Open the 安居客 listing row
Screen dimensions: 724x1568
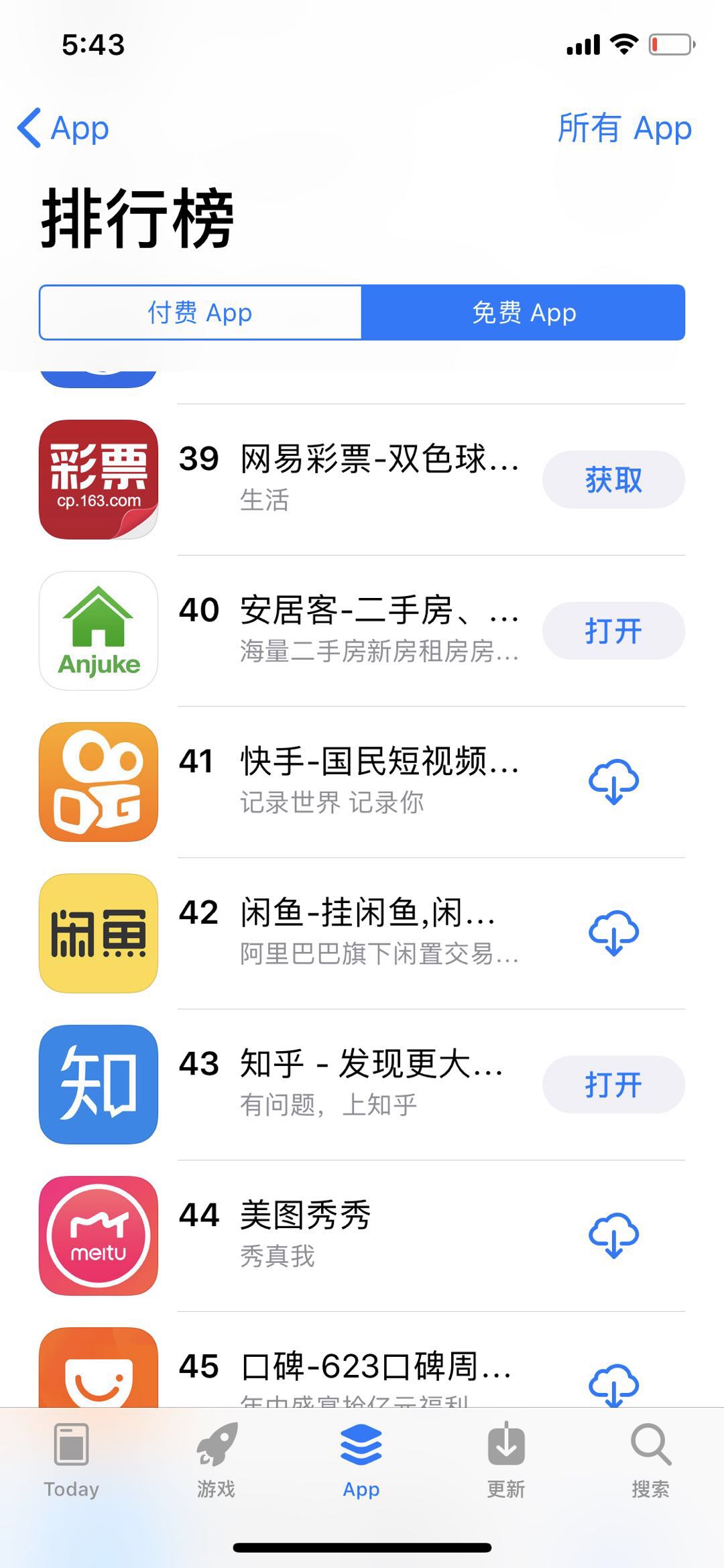[x=362, y=630]
